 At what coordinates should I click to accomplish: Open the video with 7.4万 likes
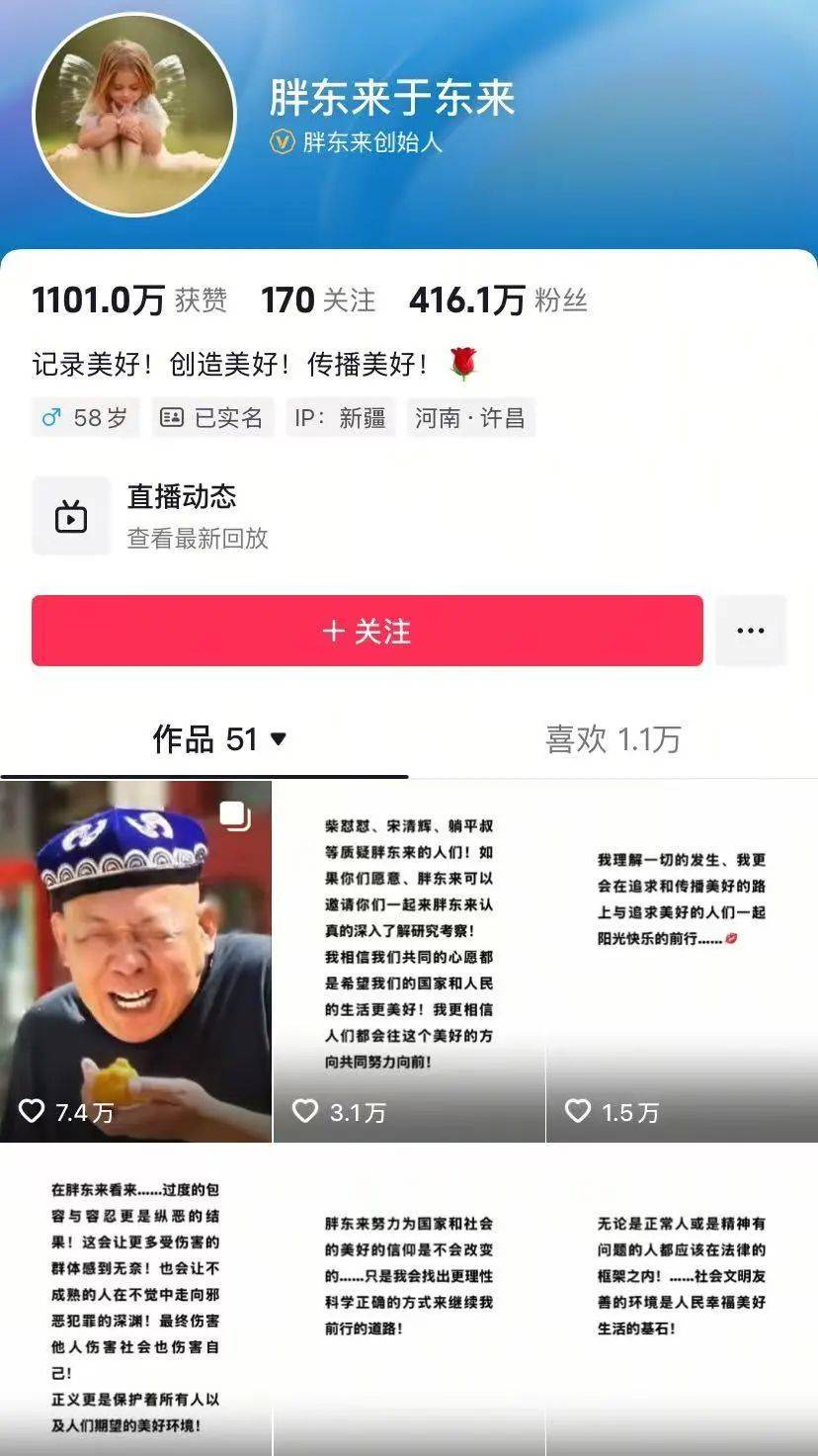(x=135, y=961)
